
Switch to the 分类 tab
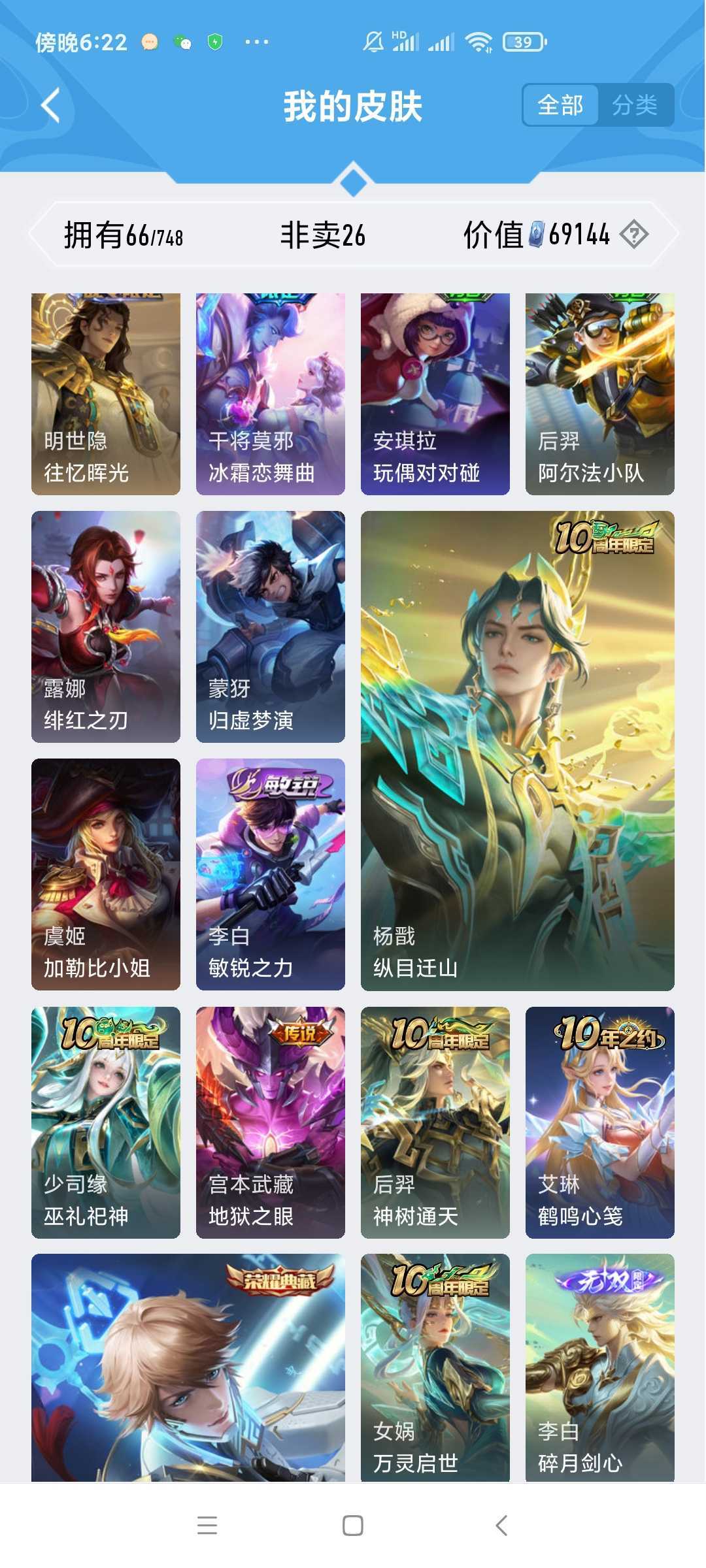[x=635, y=105]
